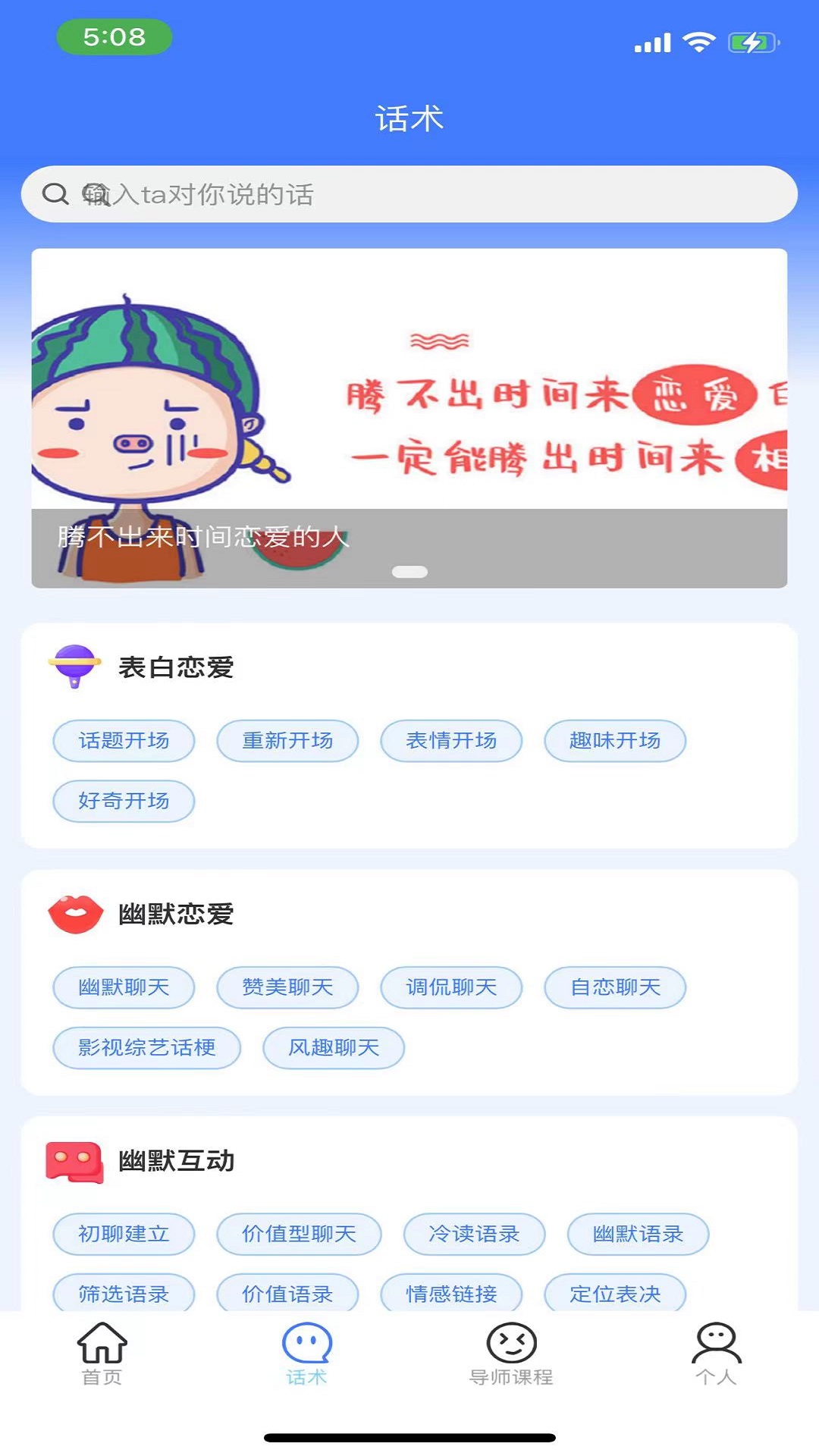Go to the 导师课程 tab
819x1456 pixels.
[x=511, y=1354]
